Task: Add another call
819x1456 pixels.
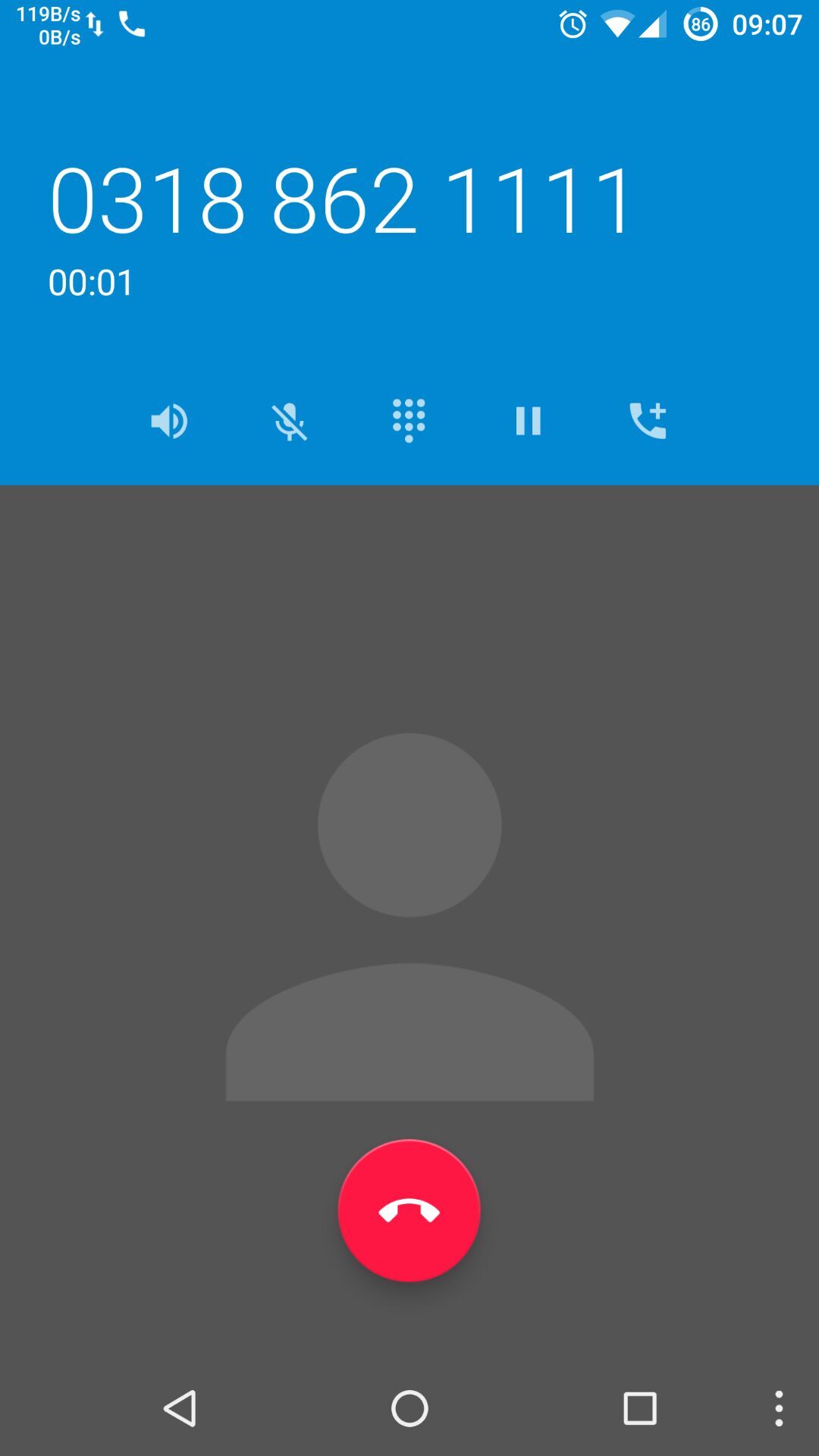Action: tap(648, 420)
